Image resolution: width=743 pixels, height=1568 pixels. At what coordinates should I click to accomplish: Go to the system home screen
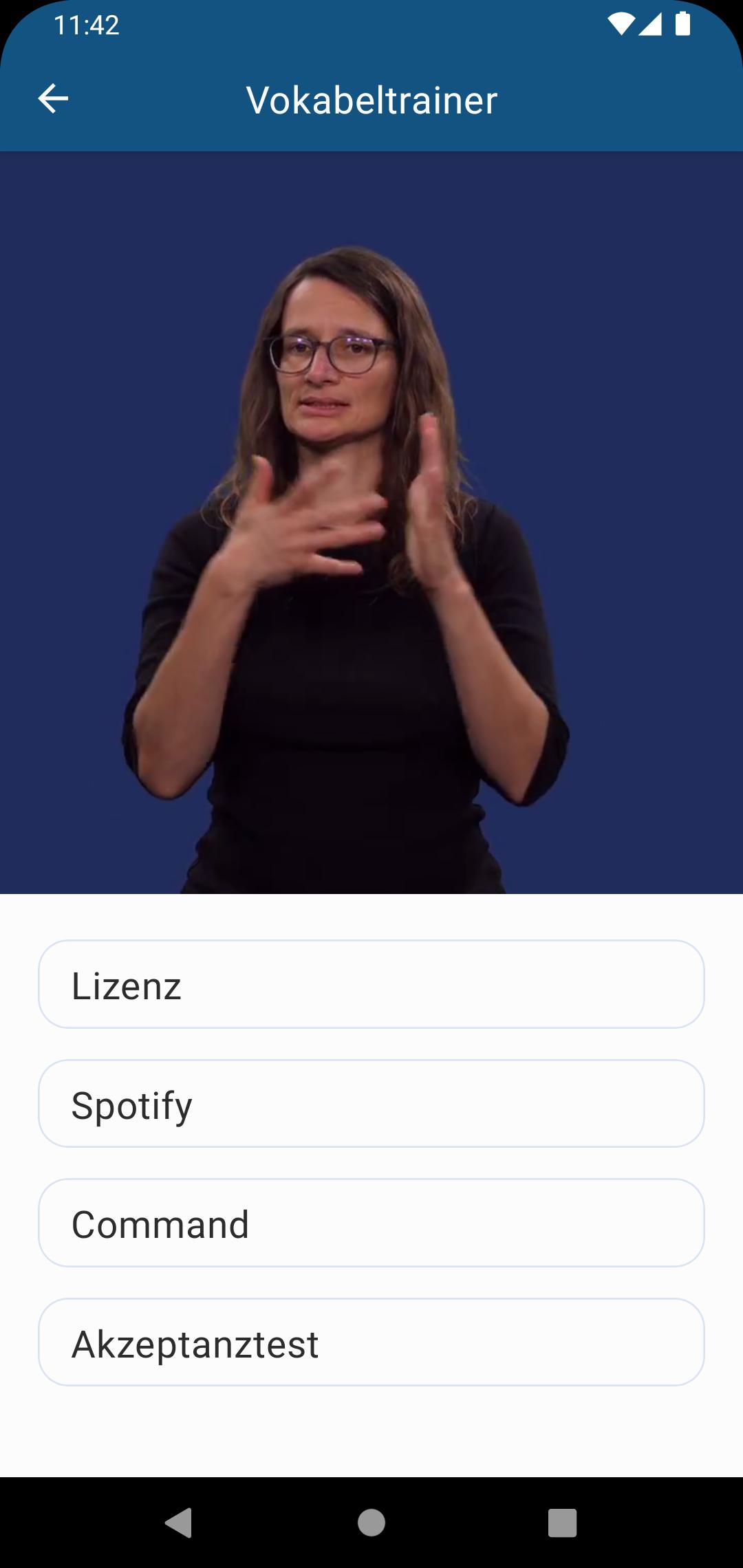point(371,1523)
